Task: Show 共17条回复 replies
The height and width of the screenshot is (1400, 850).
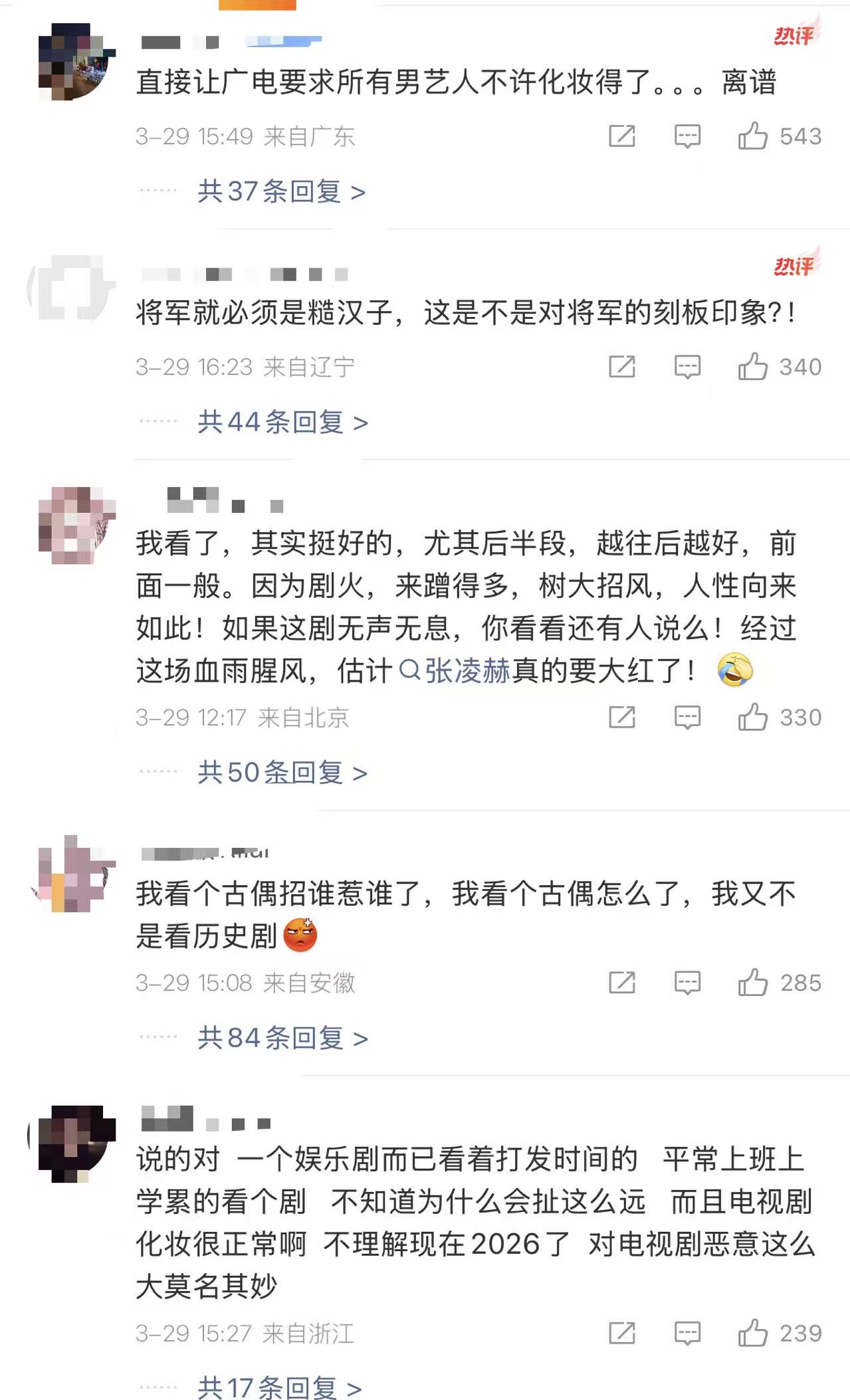Action: tap(279, 1388)
